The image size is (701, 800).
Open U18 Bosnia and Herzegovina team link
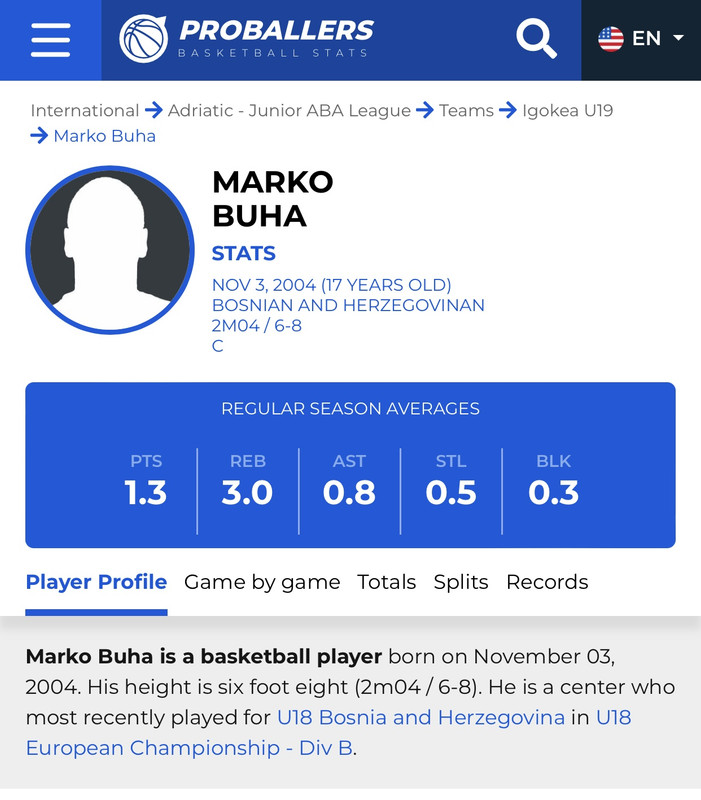pos(420,717)
